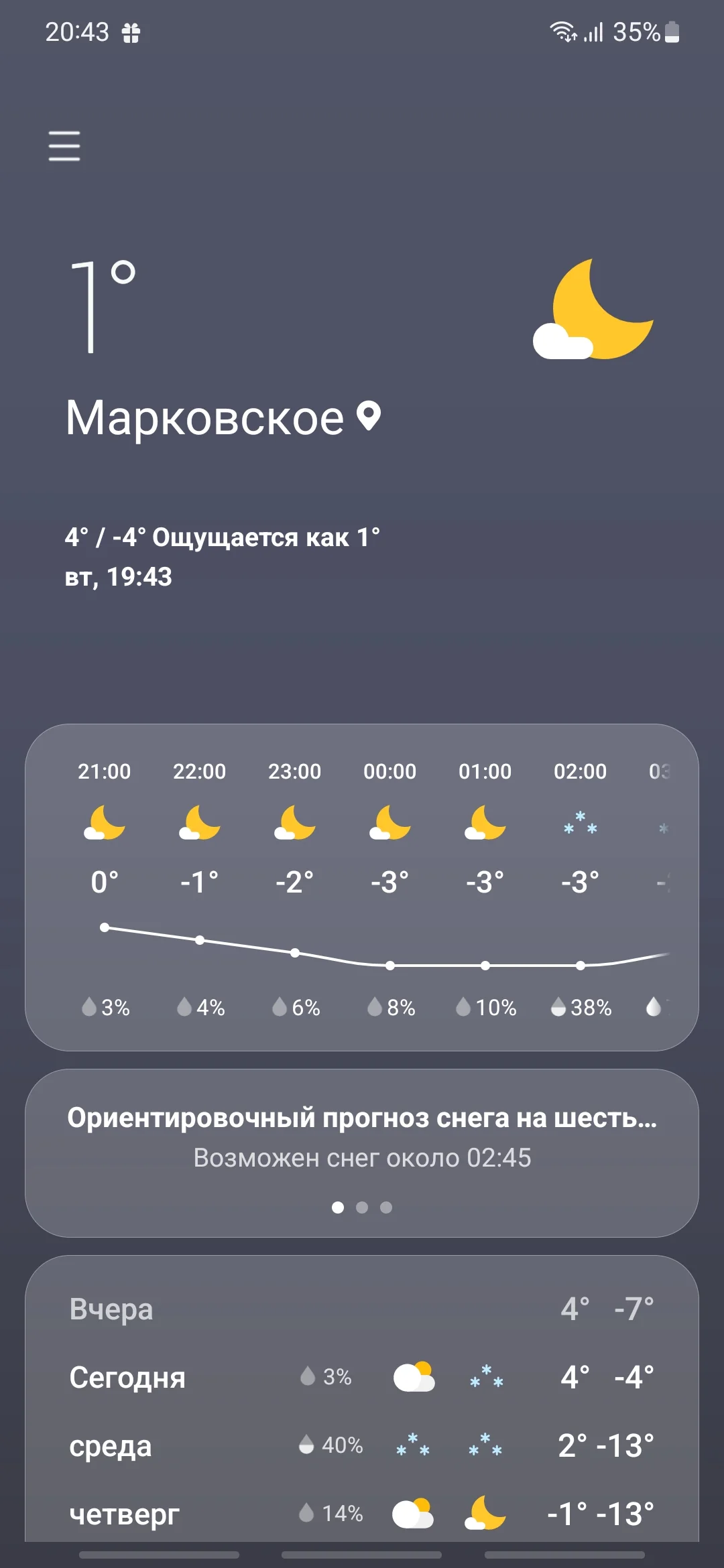Tap the Сегодня daily forecast row
The height and width of the screenshot is (1568, 724).
(362, 1378)
